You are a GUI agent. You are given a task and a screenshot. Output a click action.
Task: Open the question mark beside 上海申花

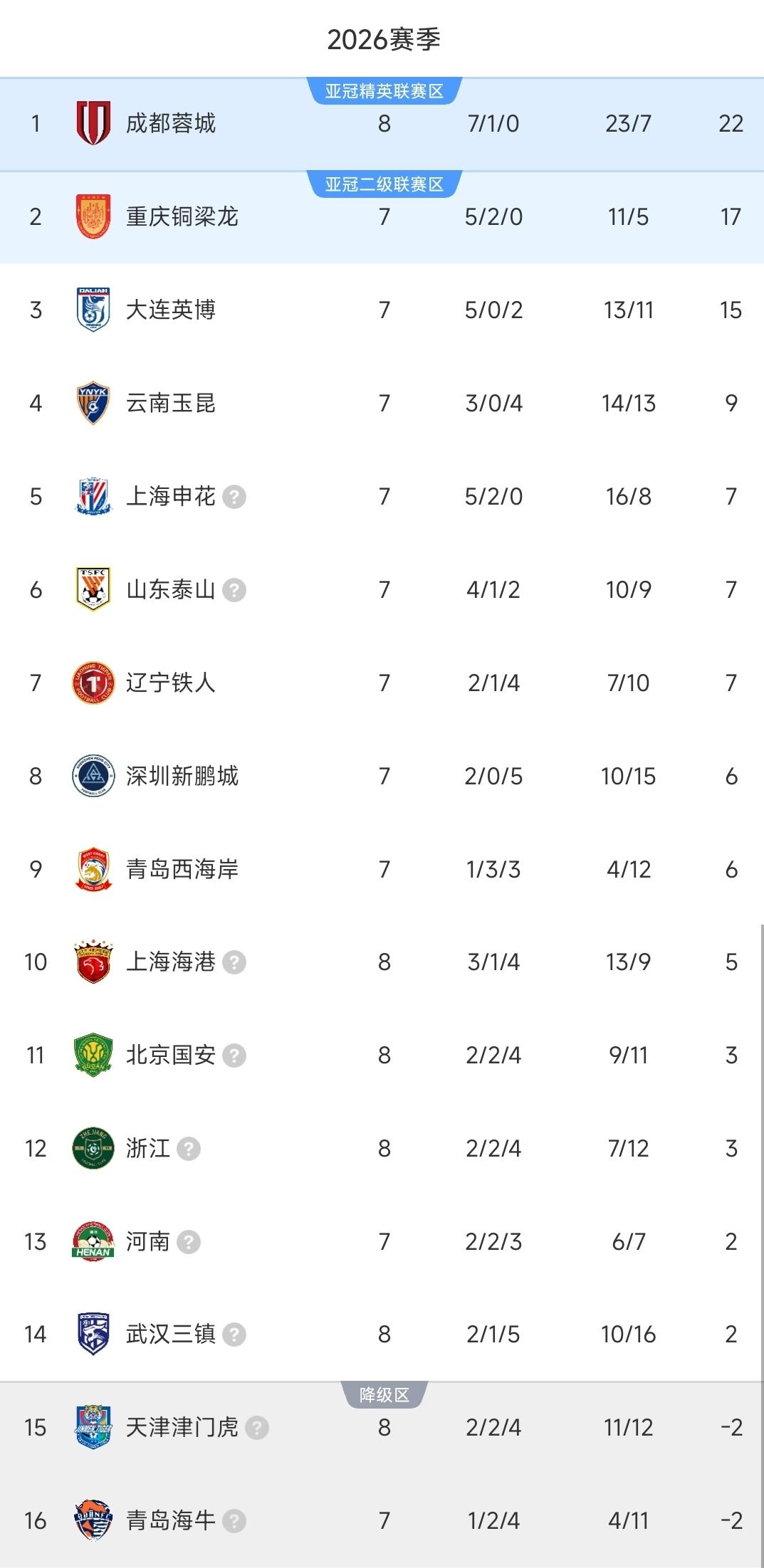coord(235,496)
